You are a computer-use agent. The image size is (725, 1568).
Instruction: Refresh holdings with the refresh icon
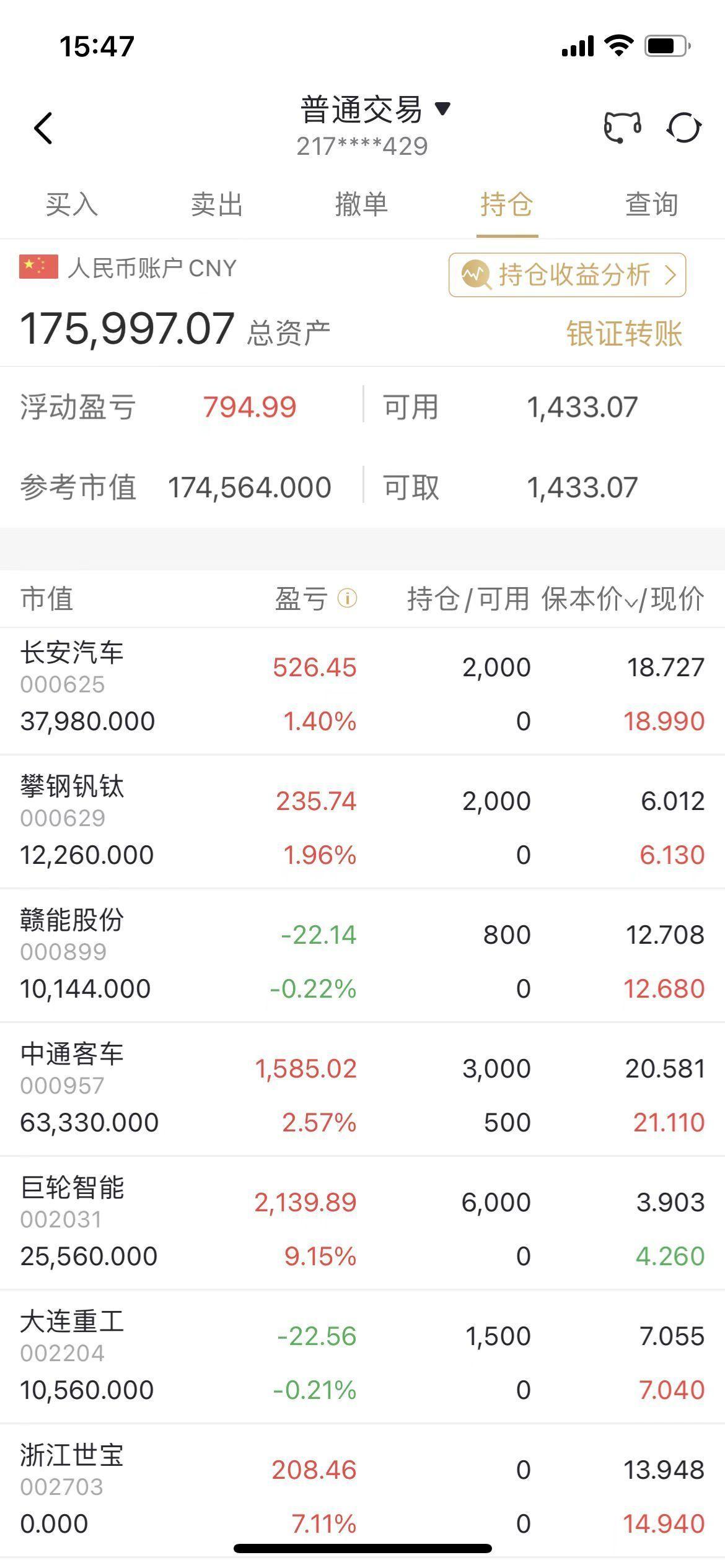(x=683, y=128)
